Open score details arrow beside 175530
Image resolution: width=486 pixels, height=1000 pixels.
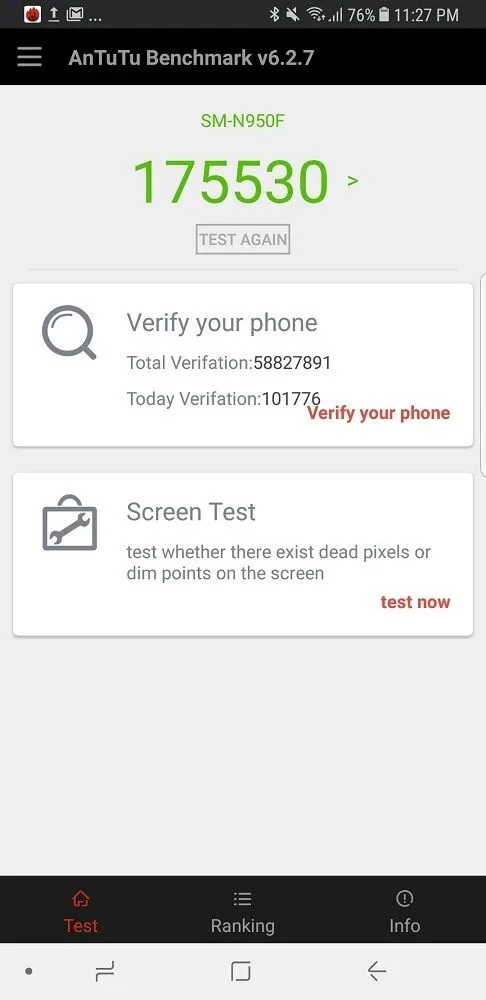pyautogui.click(x=353, y=181)
